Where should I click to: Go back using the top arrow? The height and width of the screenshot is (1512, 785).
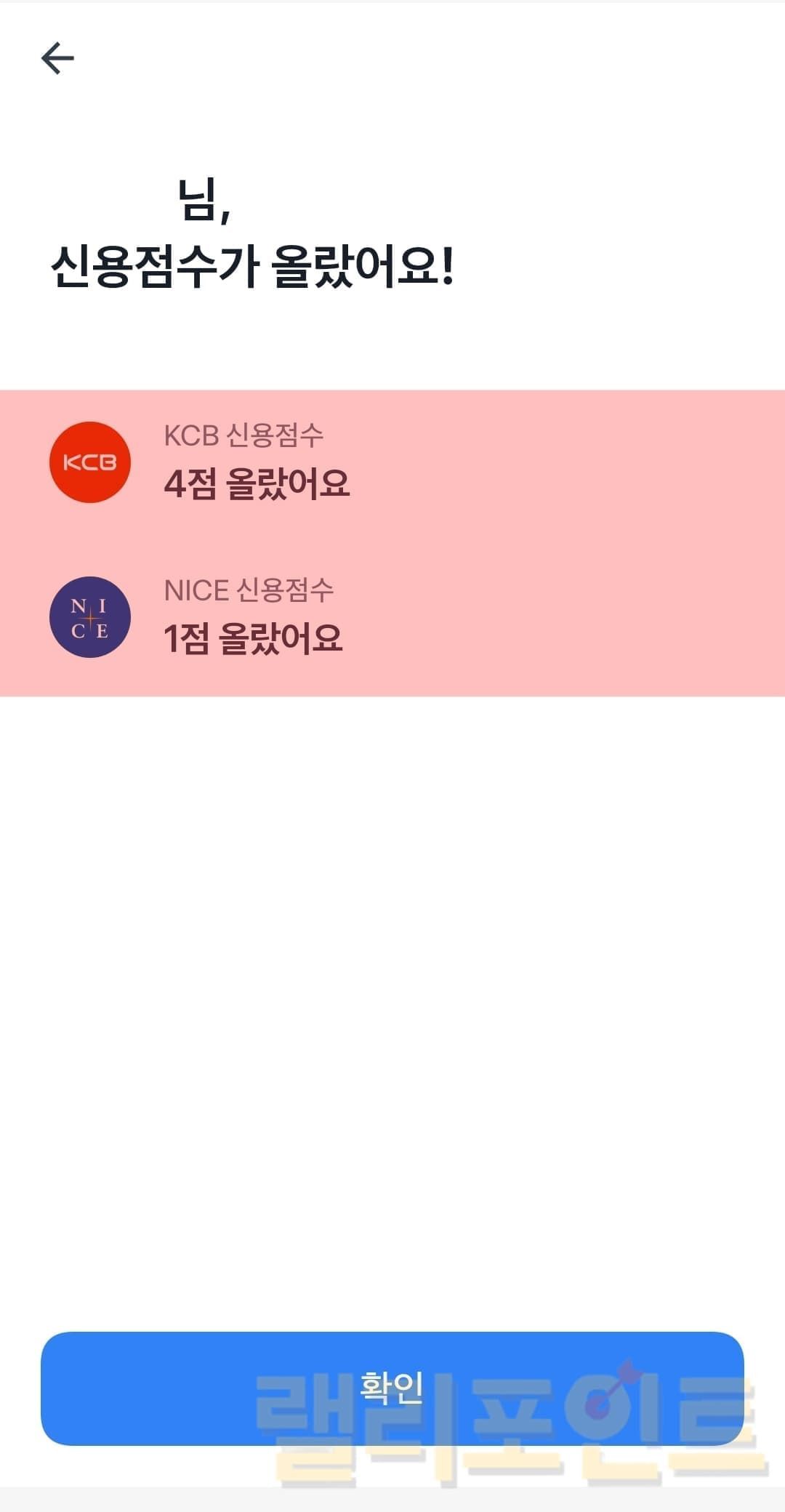pos(57,58)
